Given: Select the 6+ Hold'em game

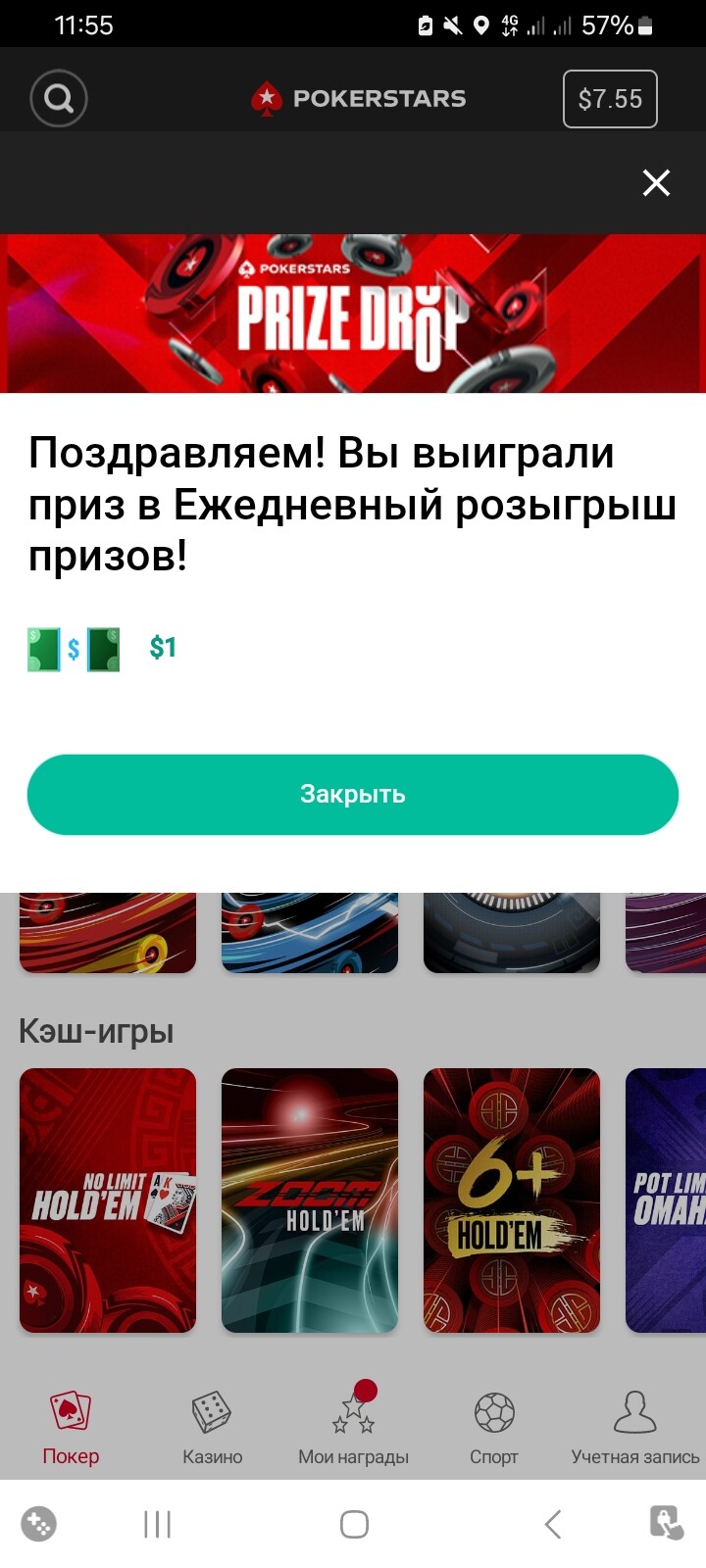Looking at the screenshot, I should [512, 1200].
